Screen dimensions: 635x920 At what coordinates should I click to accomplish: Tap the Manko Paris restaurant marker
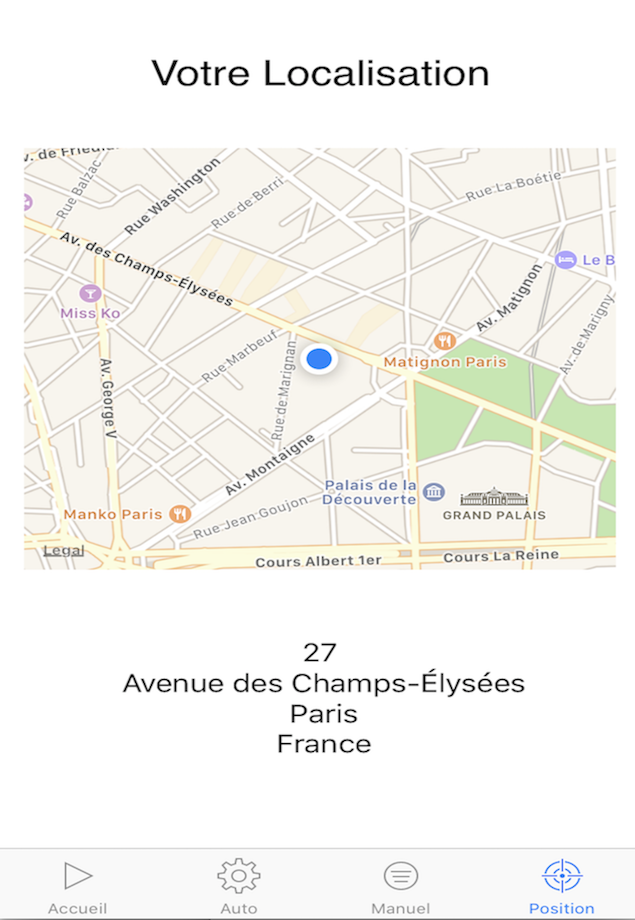coord(180,514)
